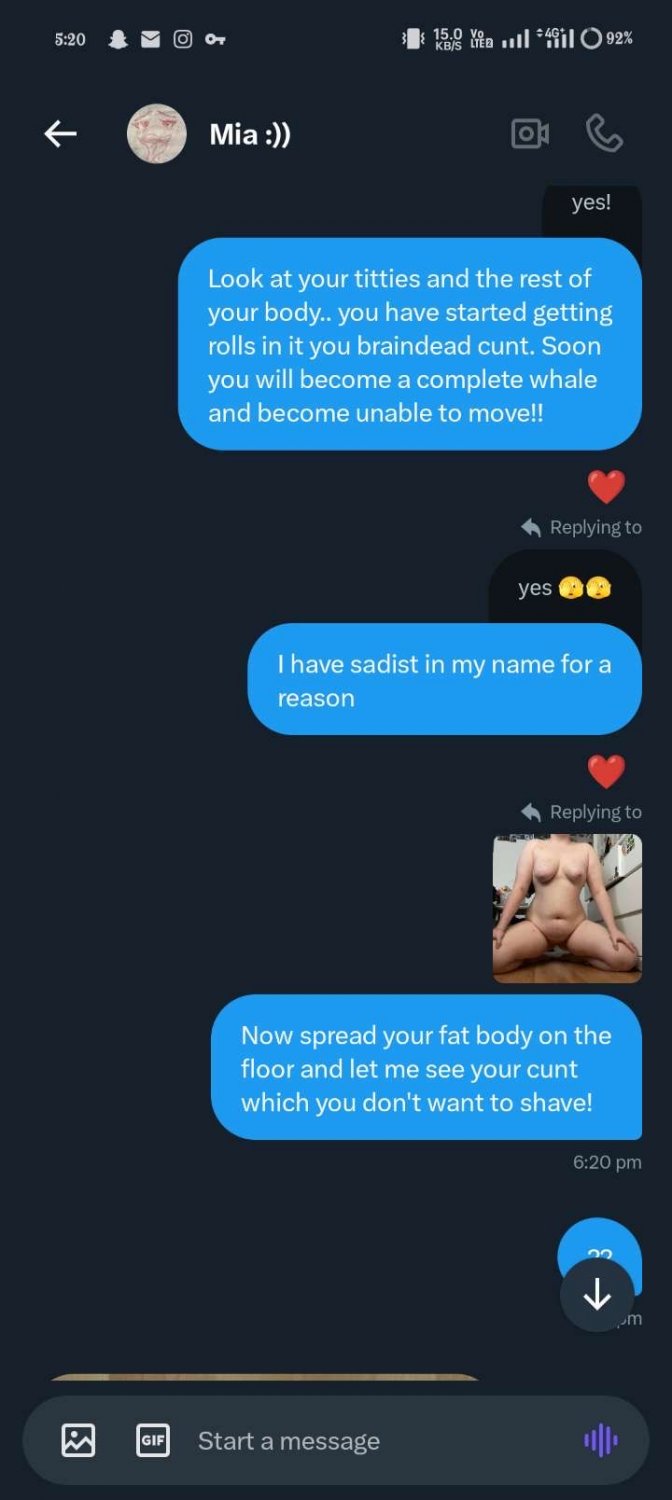Open Mia's profile avatar
672x1500 pixels.
(x=157, y=134)
